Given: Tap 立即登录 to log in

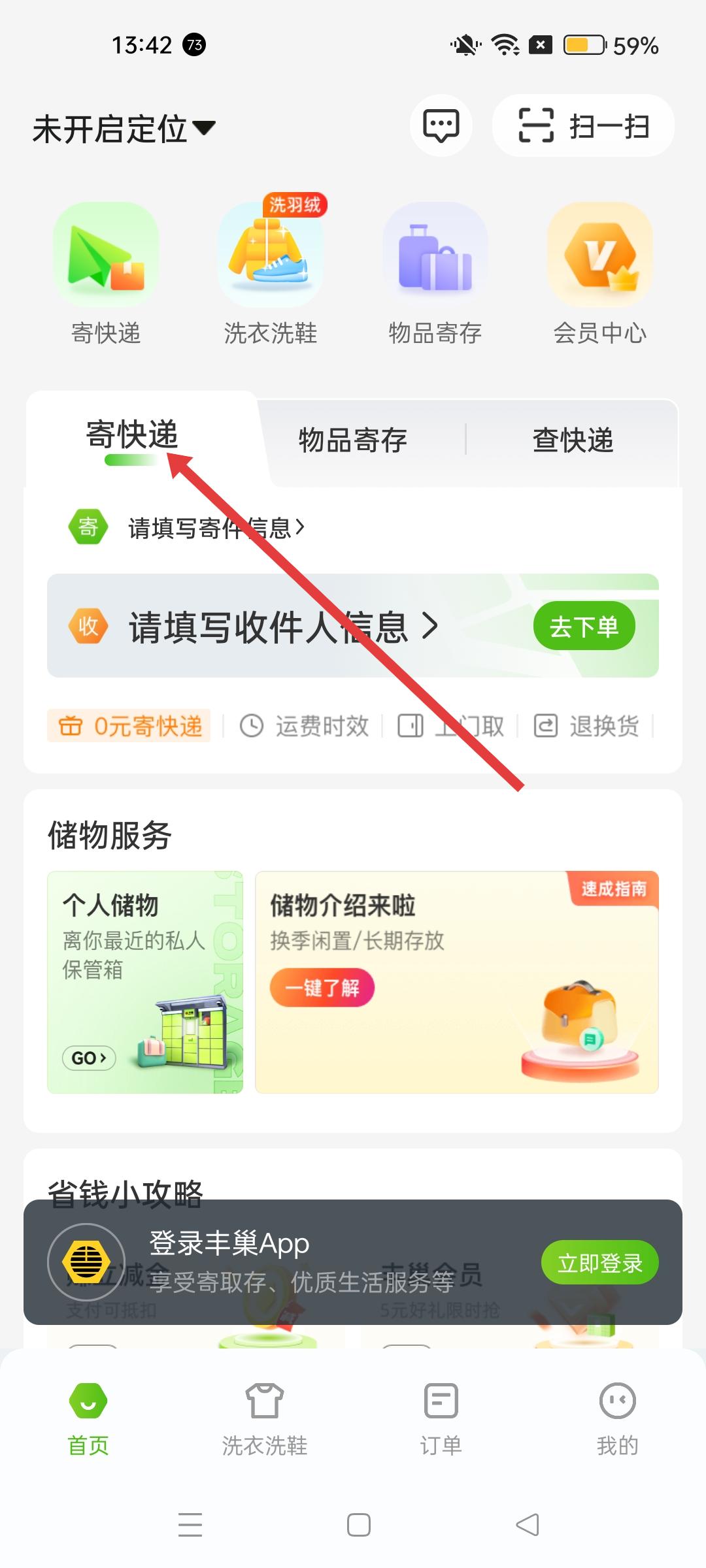Looking at the screenshot, I should [x=599, y=1263].
